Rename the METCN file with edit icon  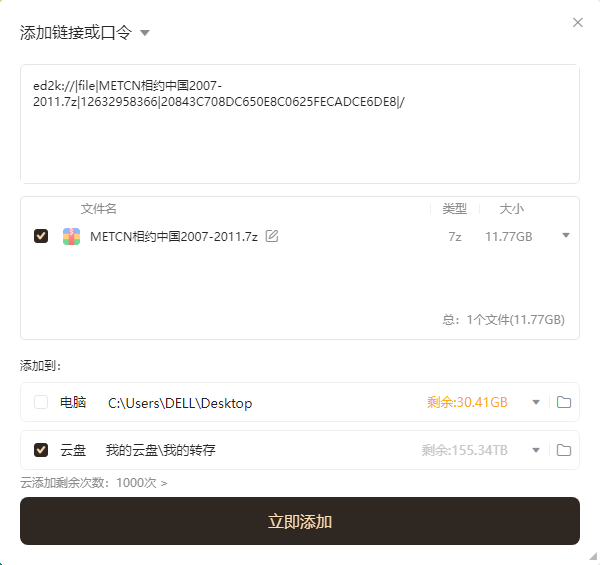click(x=272, y=236)
